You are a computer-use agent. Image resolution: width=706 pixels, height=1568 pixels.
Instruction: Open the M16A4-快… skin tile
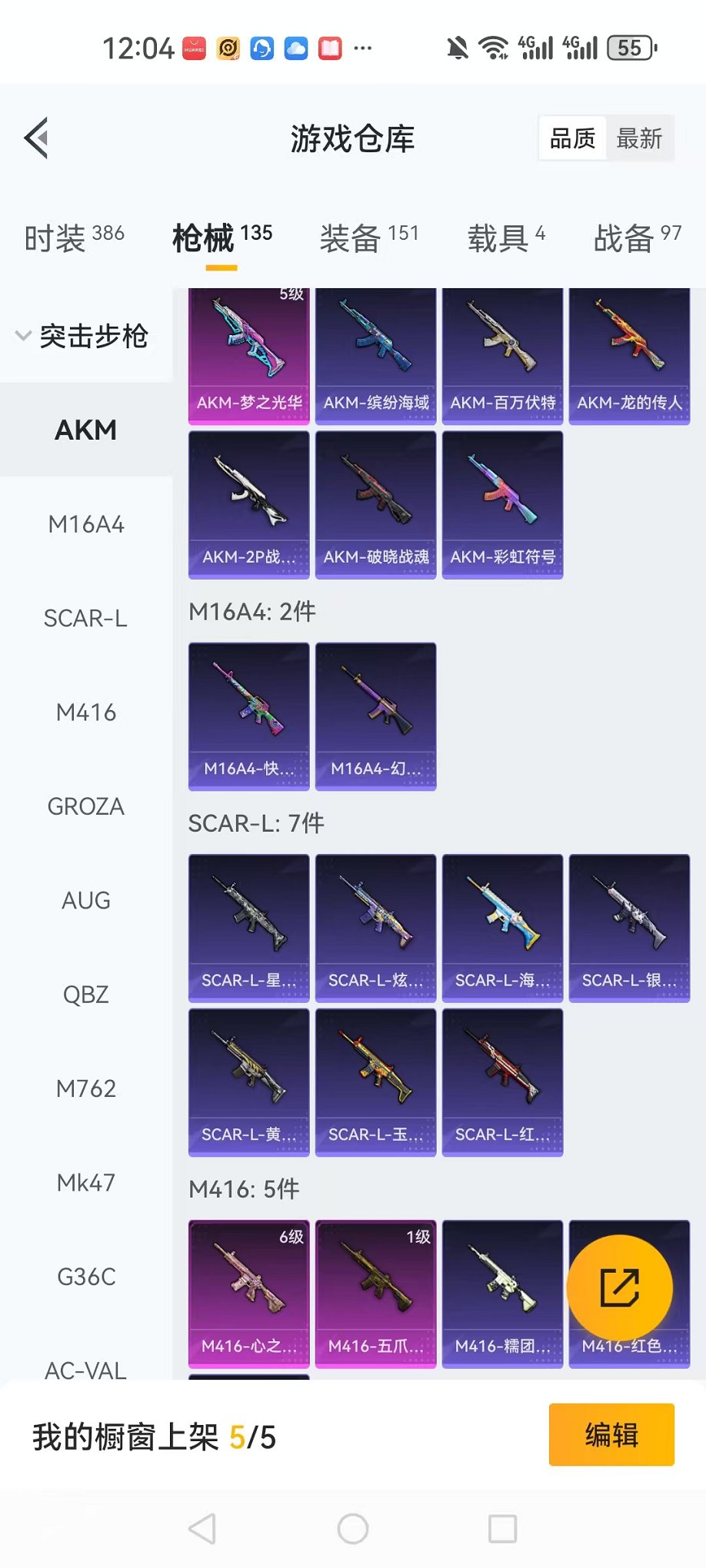tap(249, 716)
